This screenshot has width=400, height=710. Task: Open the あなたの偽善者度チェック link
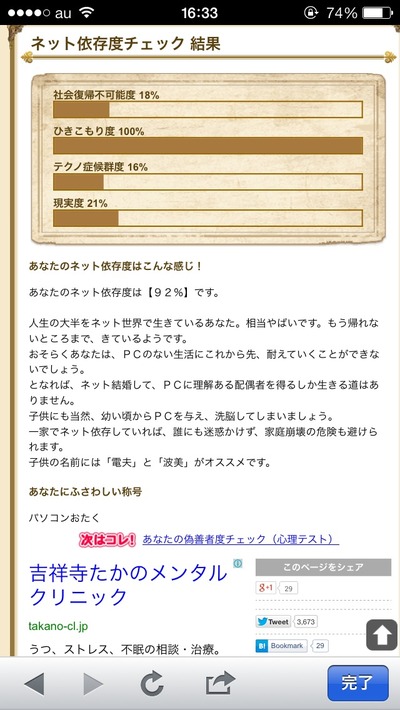241,539
